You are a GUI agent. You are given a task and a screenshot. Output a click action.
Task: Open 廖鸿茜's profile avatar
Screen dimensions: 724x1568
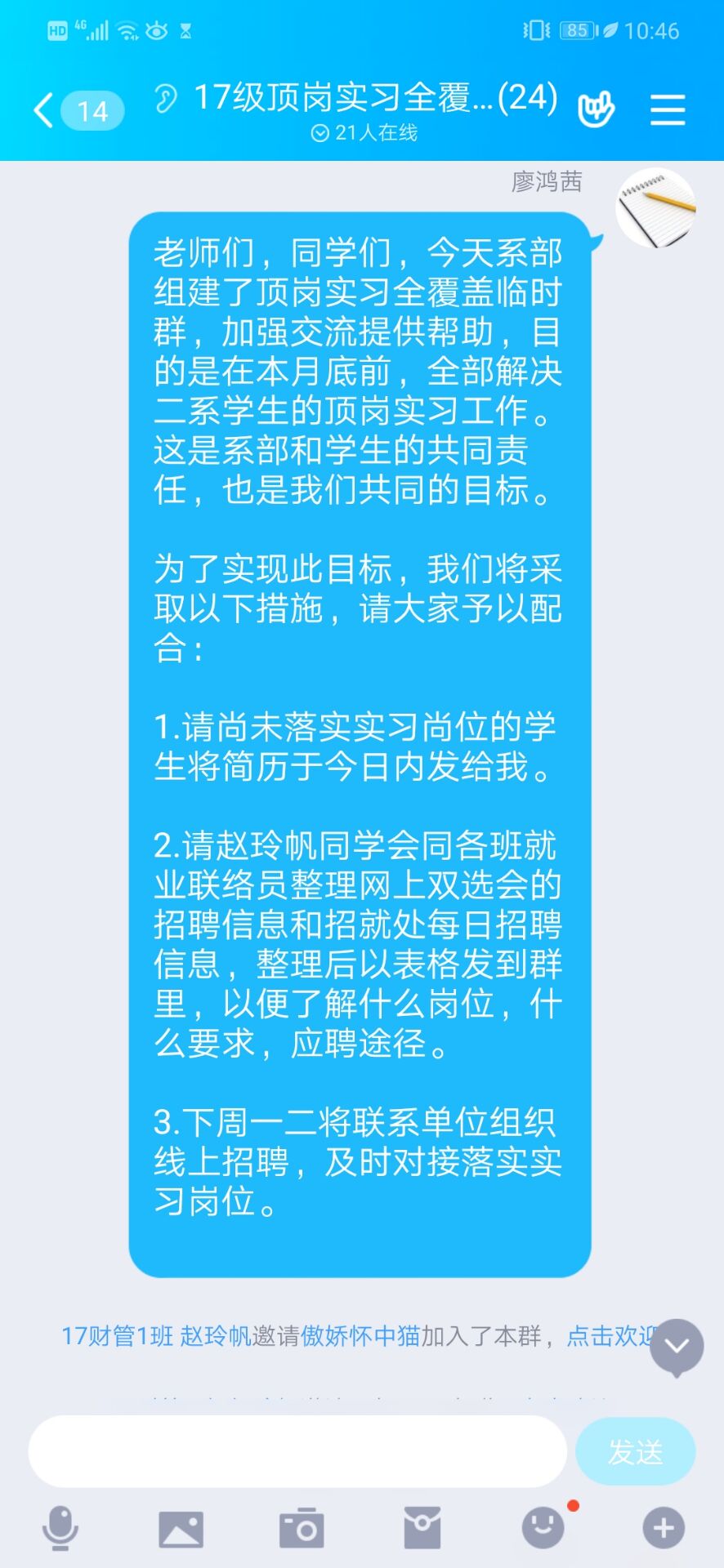pyautogui.click(x=655, y=208)
